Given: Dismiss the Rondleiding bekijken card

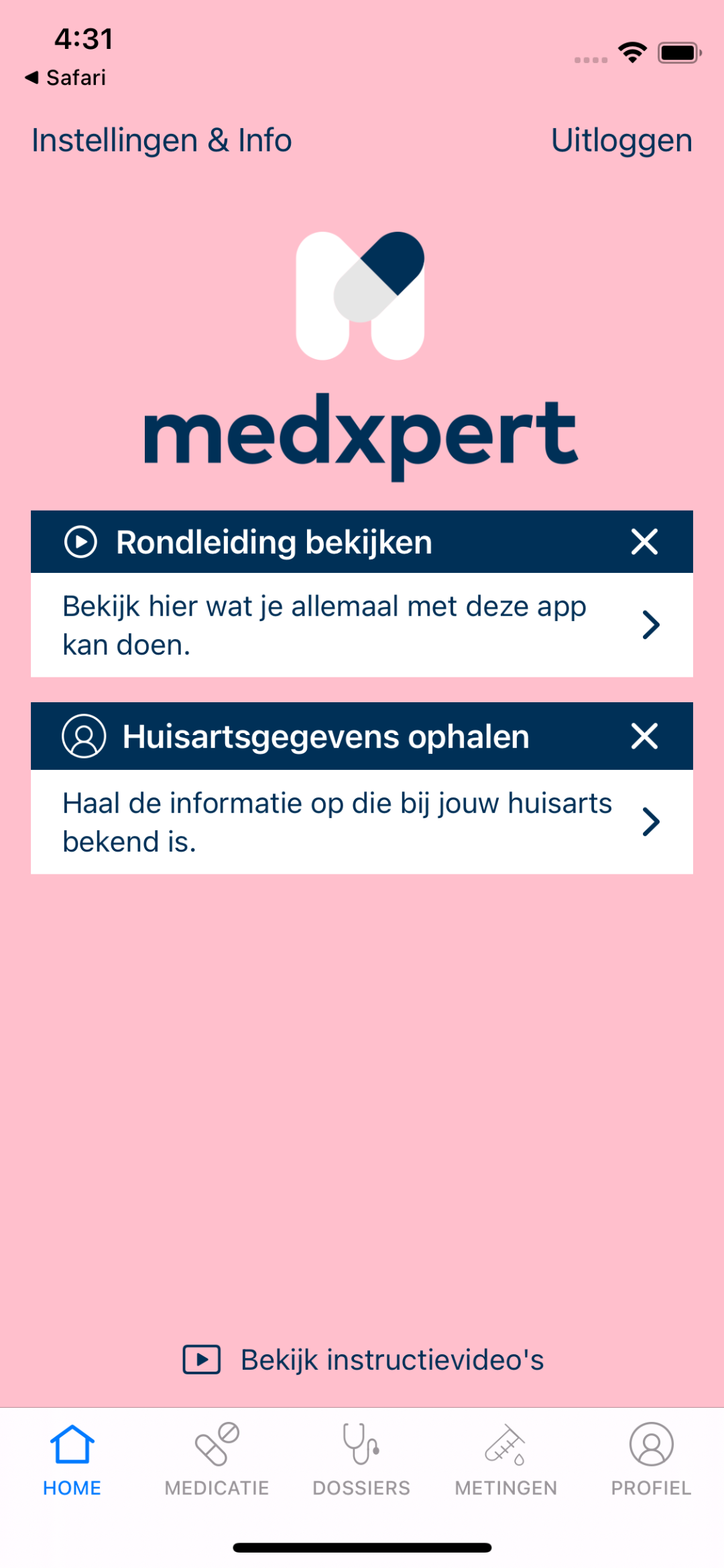Looking at the screenshot, I should point(644,541).
